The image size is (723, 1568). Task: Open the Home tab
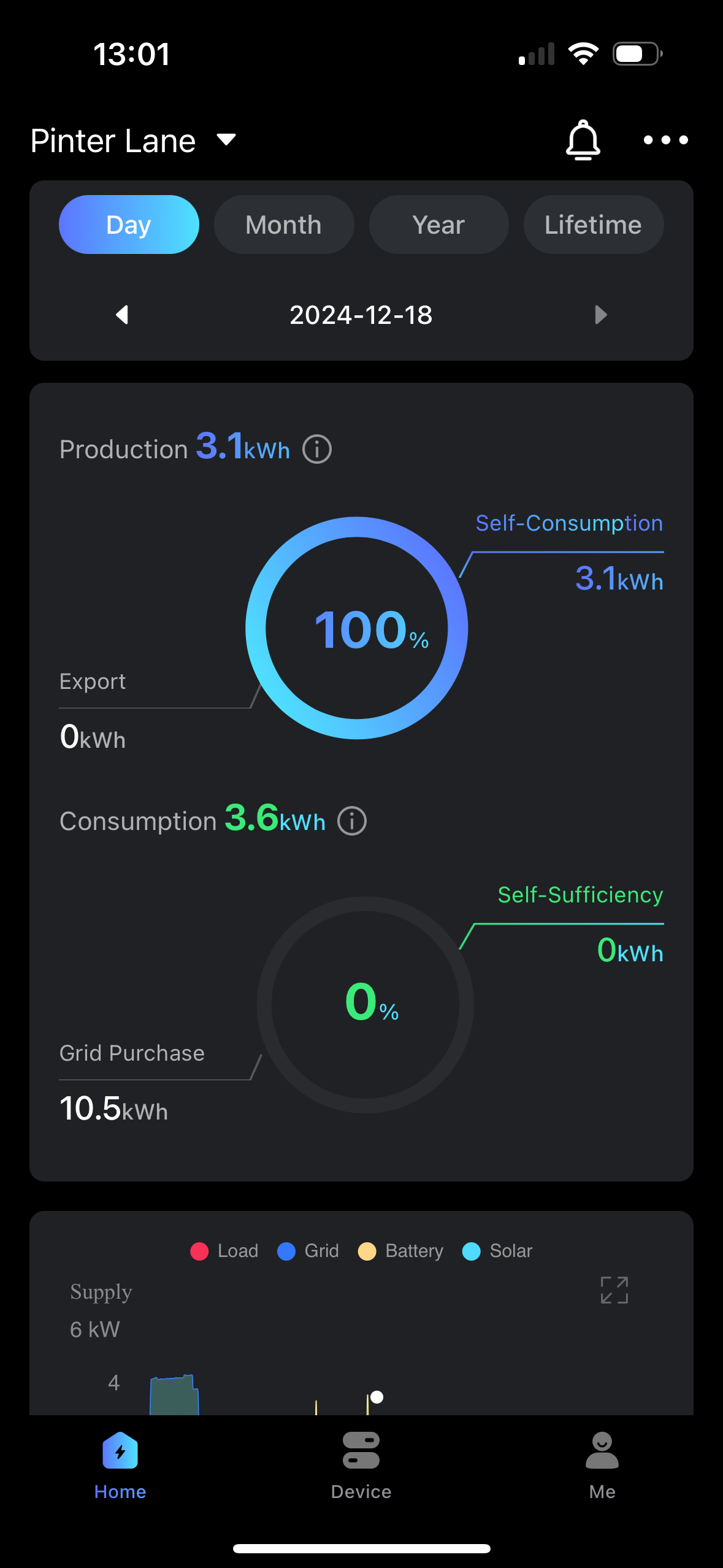tap(120, 1466)
